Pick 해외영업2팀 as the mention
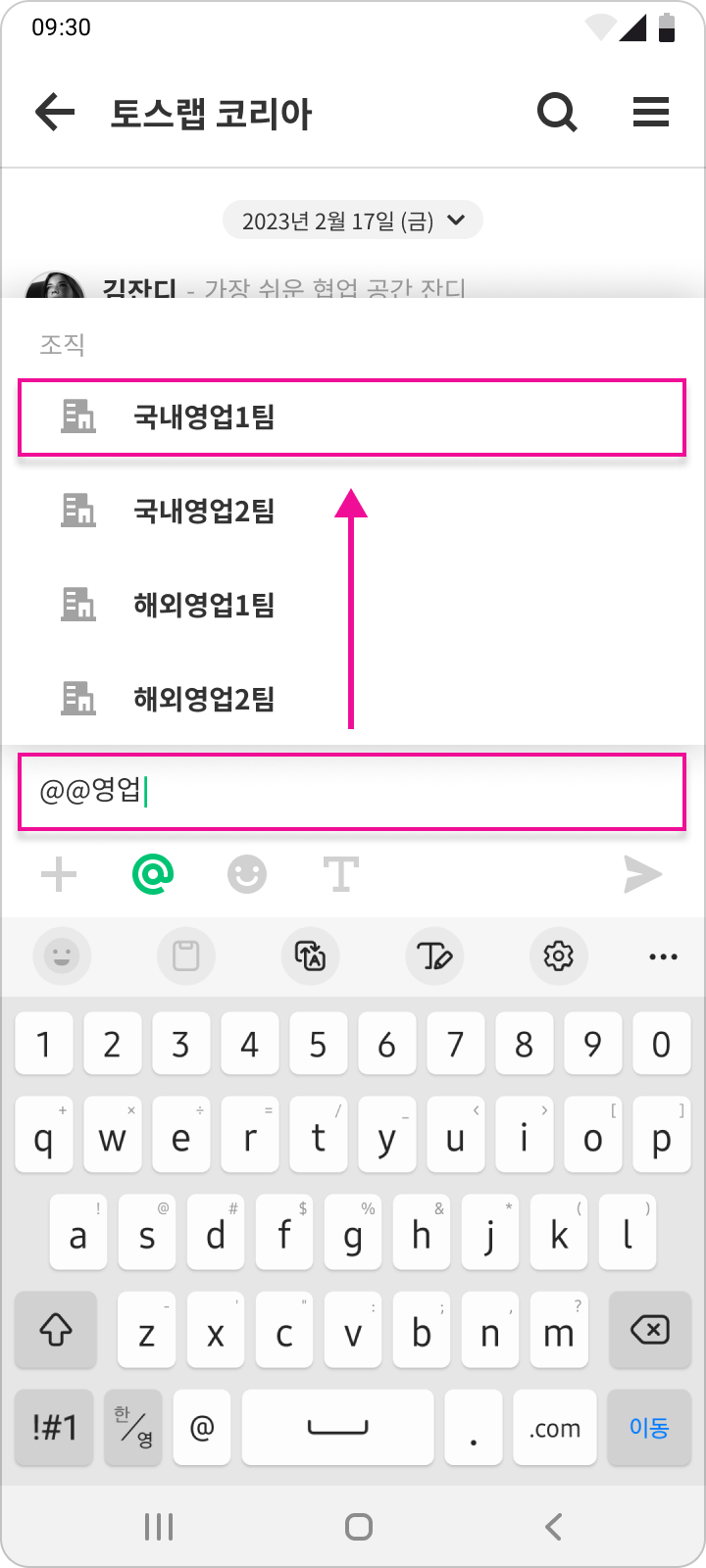Image resolution: width=706 pixels, height=1568 pixels. point(204,700)
